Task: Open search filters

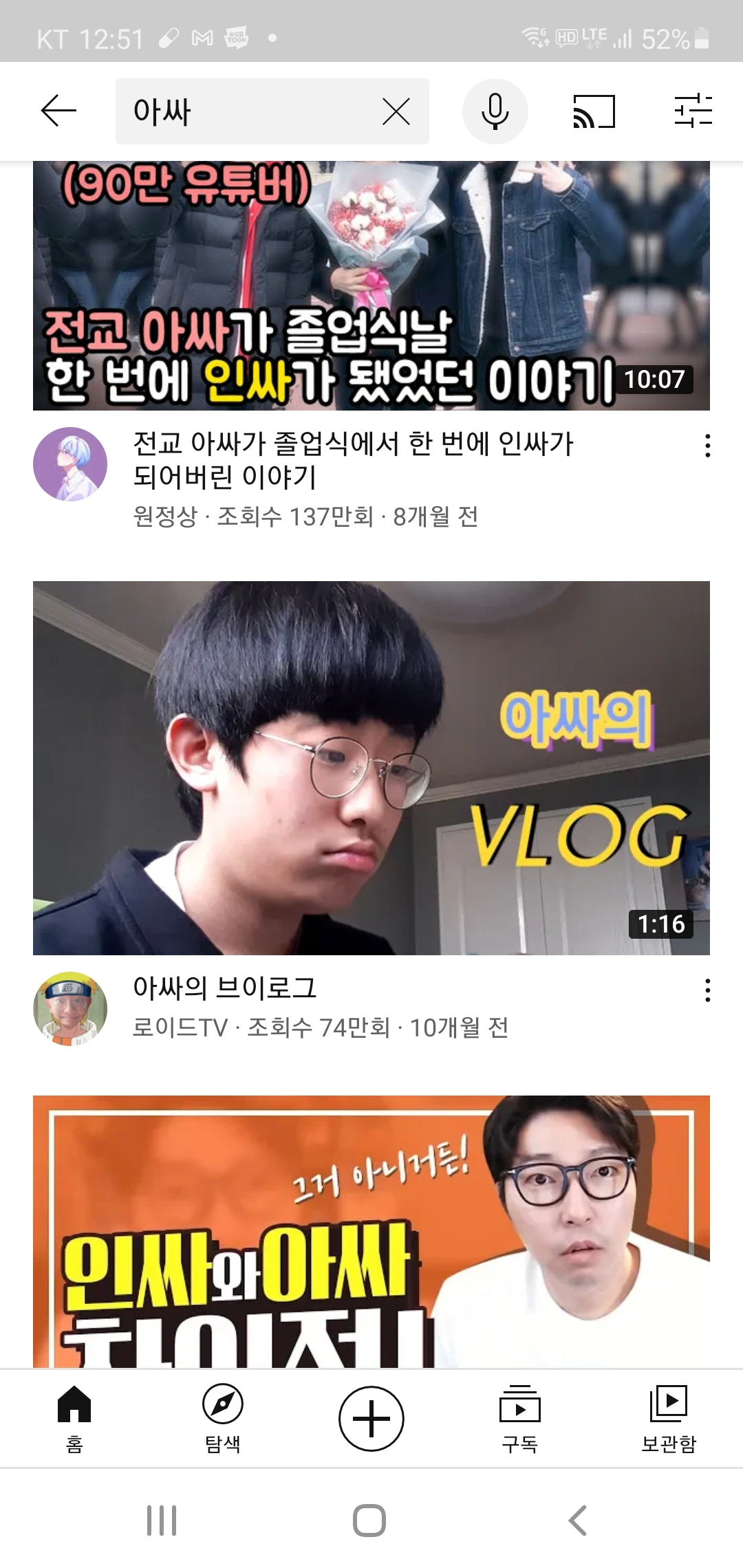Action: pyautogui.click(x=693, y=111)
